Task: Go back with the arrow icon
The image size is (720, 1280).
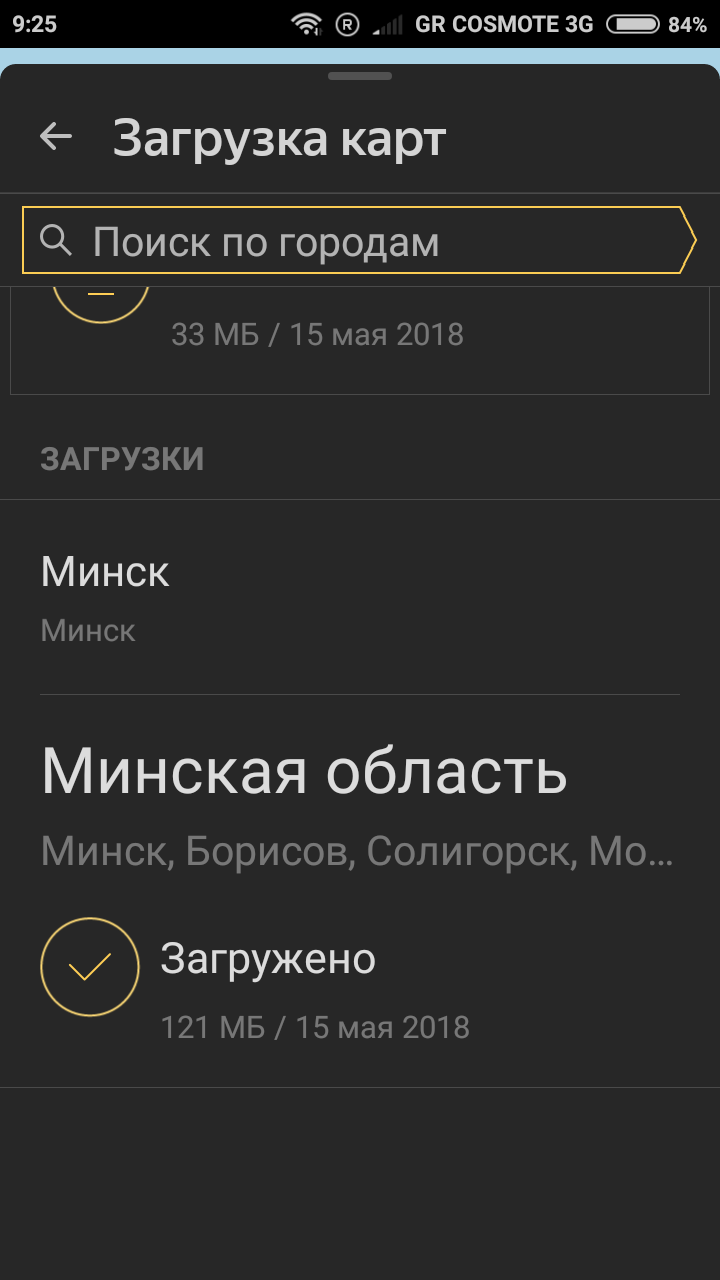Action: click(56, 137)
